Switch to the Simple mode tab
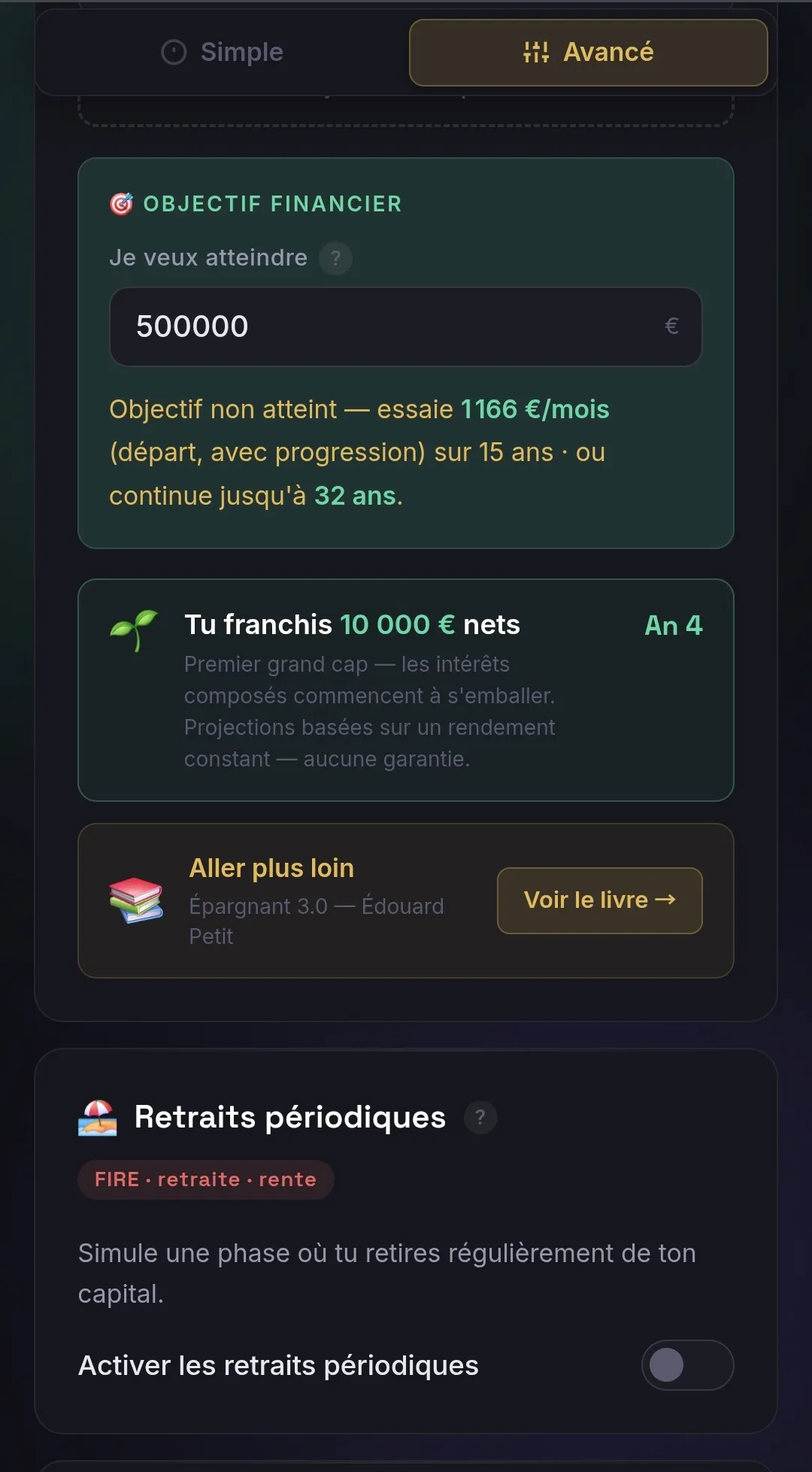The height and width of the screenshot is (1472, 812). coord(223,52)
